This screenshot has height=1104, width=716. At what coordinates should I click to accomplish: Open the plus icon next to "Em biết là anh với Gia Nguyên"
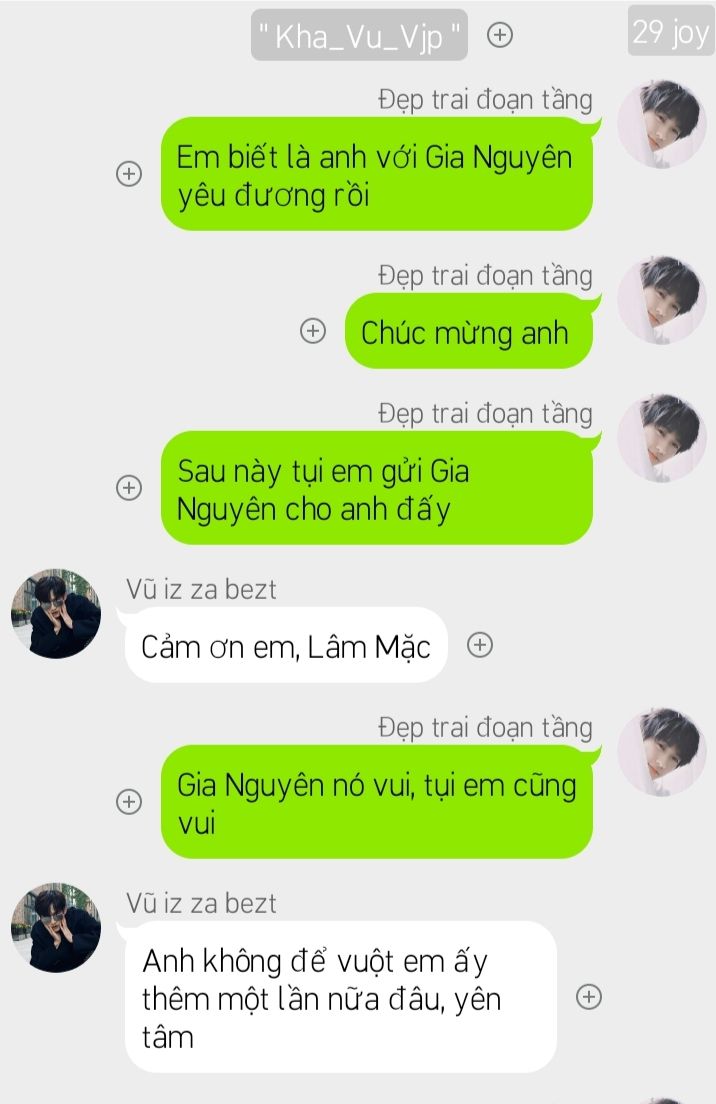(x=129, y=174)
